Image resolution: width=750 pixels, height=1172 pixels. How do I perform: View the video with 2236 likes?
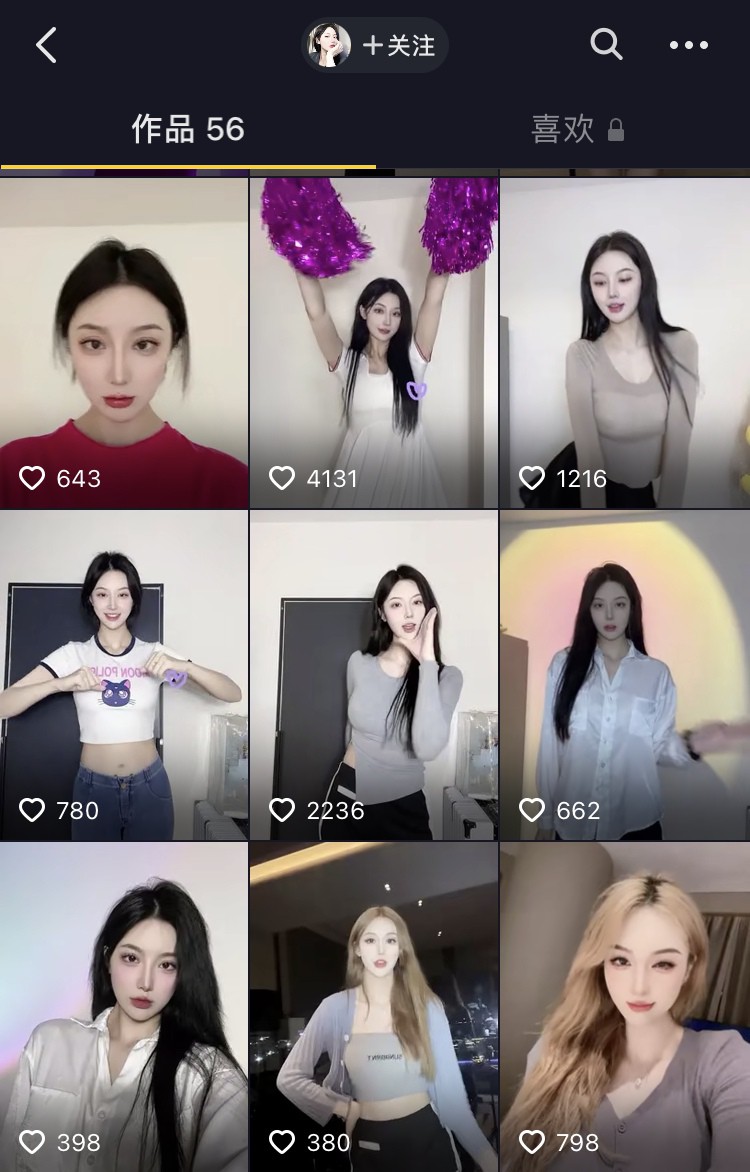(374, 675)
